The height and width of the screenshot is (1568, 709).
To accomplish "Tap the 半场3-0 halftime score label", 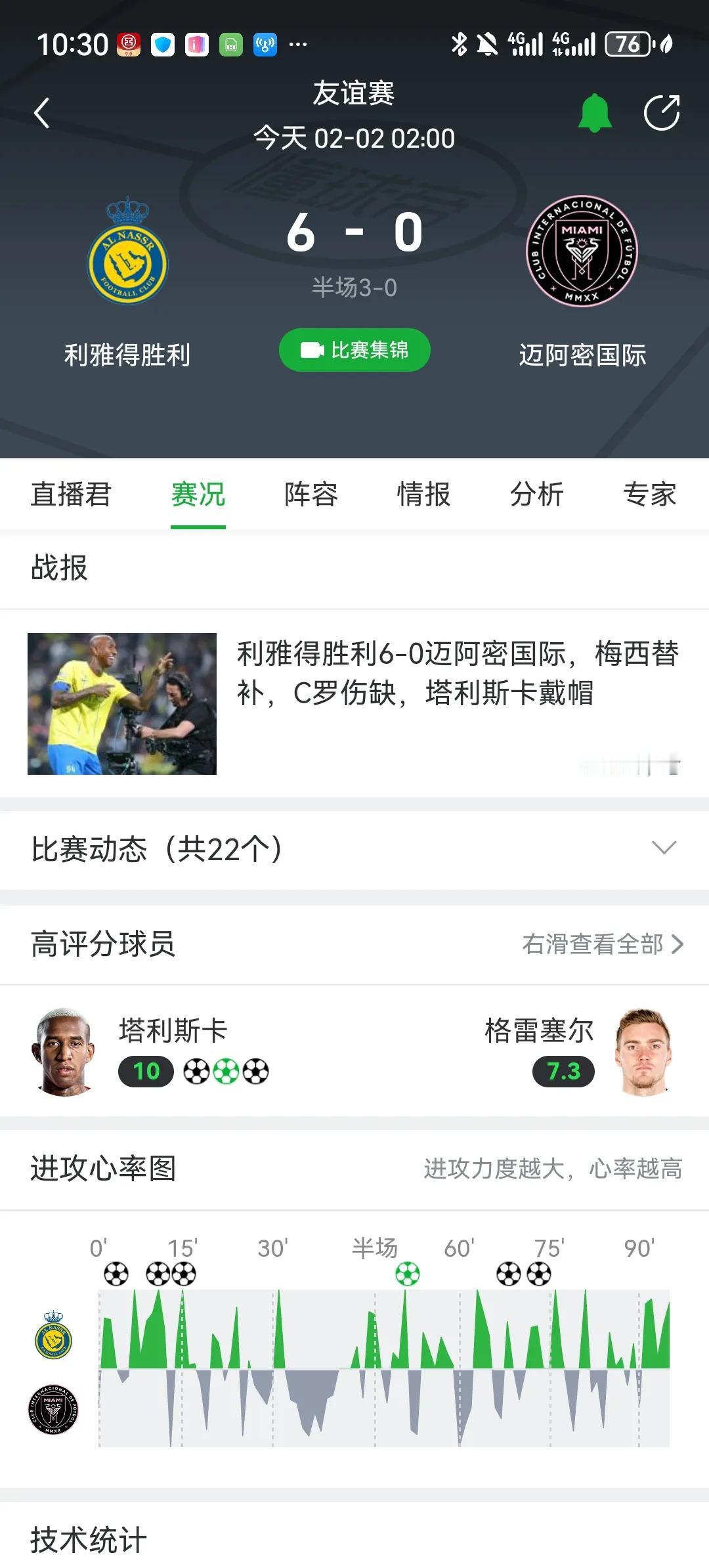I will tap(354, 286).
